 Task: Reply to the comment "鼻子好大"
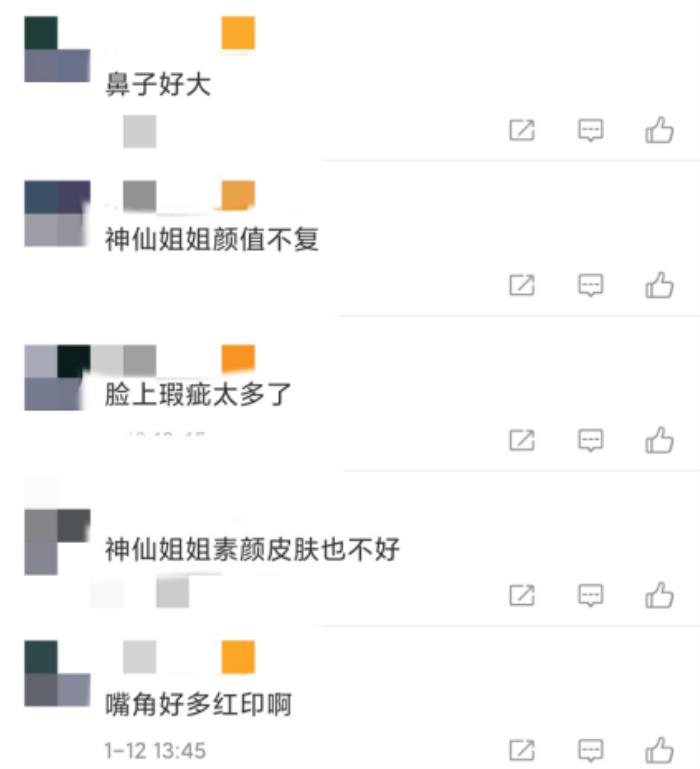pos(591,131)
